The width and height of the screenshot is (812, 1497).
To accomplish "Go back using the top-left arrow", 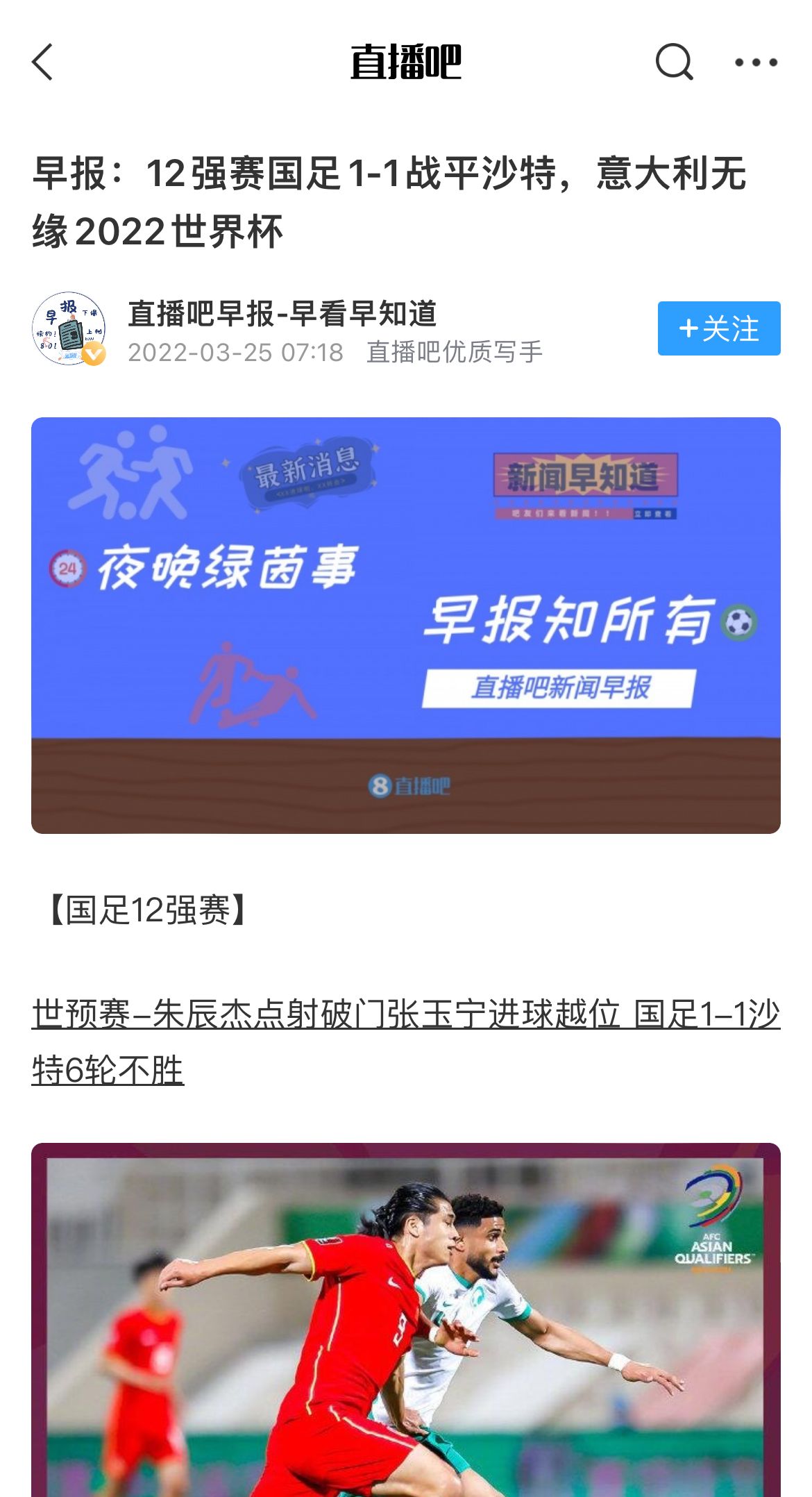I will [x=43, y=62].
